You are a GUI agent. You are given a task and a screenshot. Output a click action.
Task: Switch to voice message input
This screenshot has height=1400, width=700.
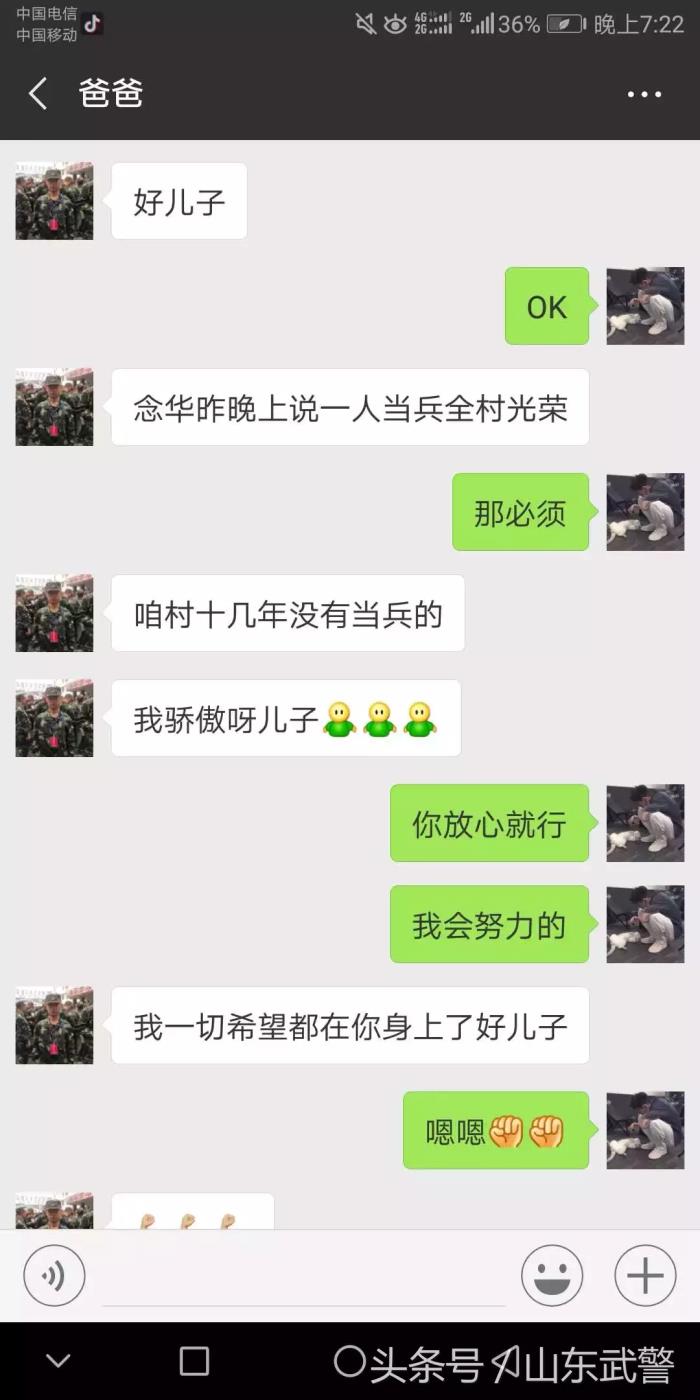54,1275
